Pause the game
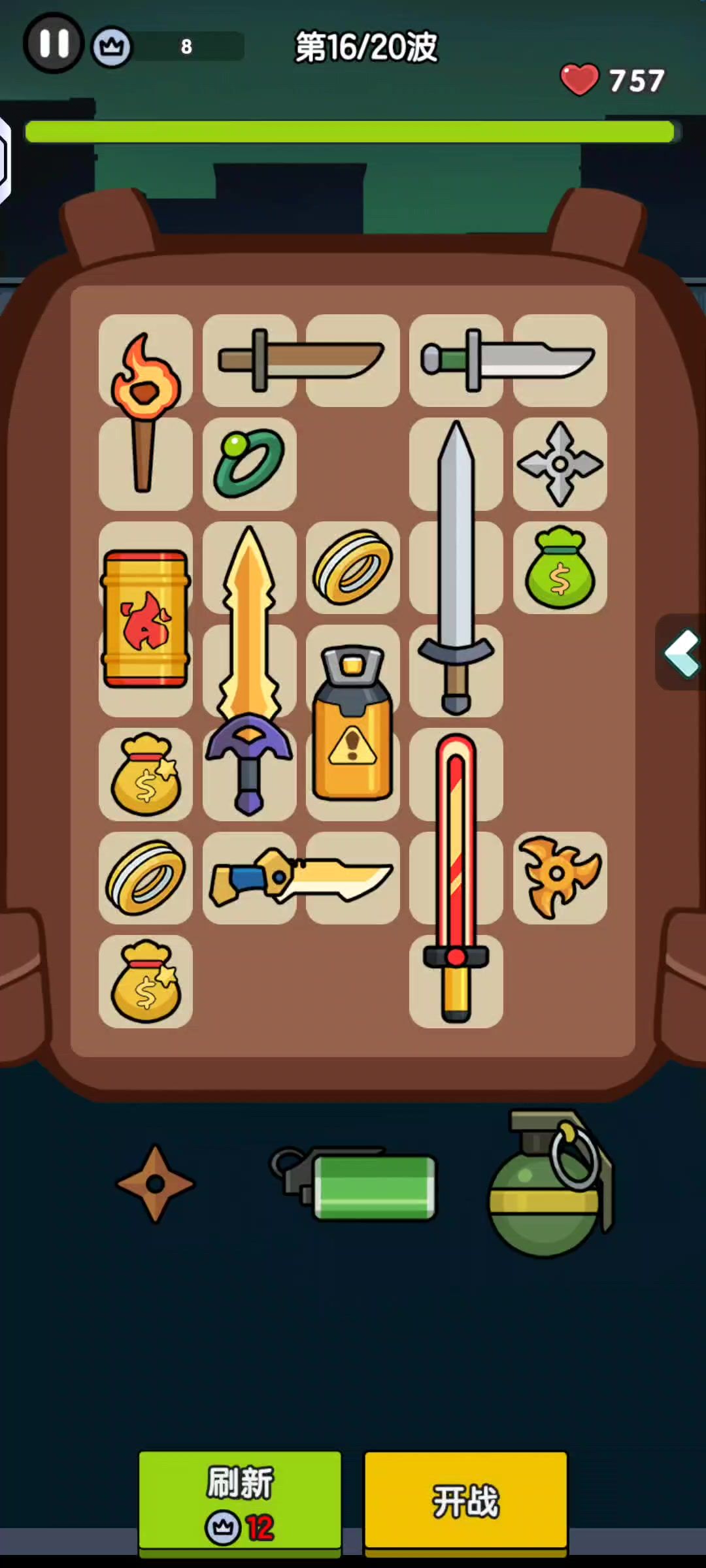The image size is (706, 1568). [x=54, y=44]
